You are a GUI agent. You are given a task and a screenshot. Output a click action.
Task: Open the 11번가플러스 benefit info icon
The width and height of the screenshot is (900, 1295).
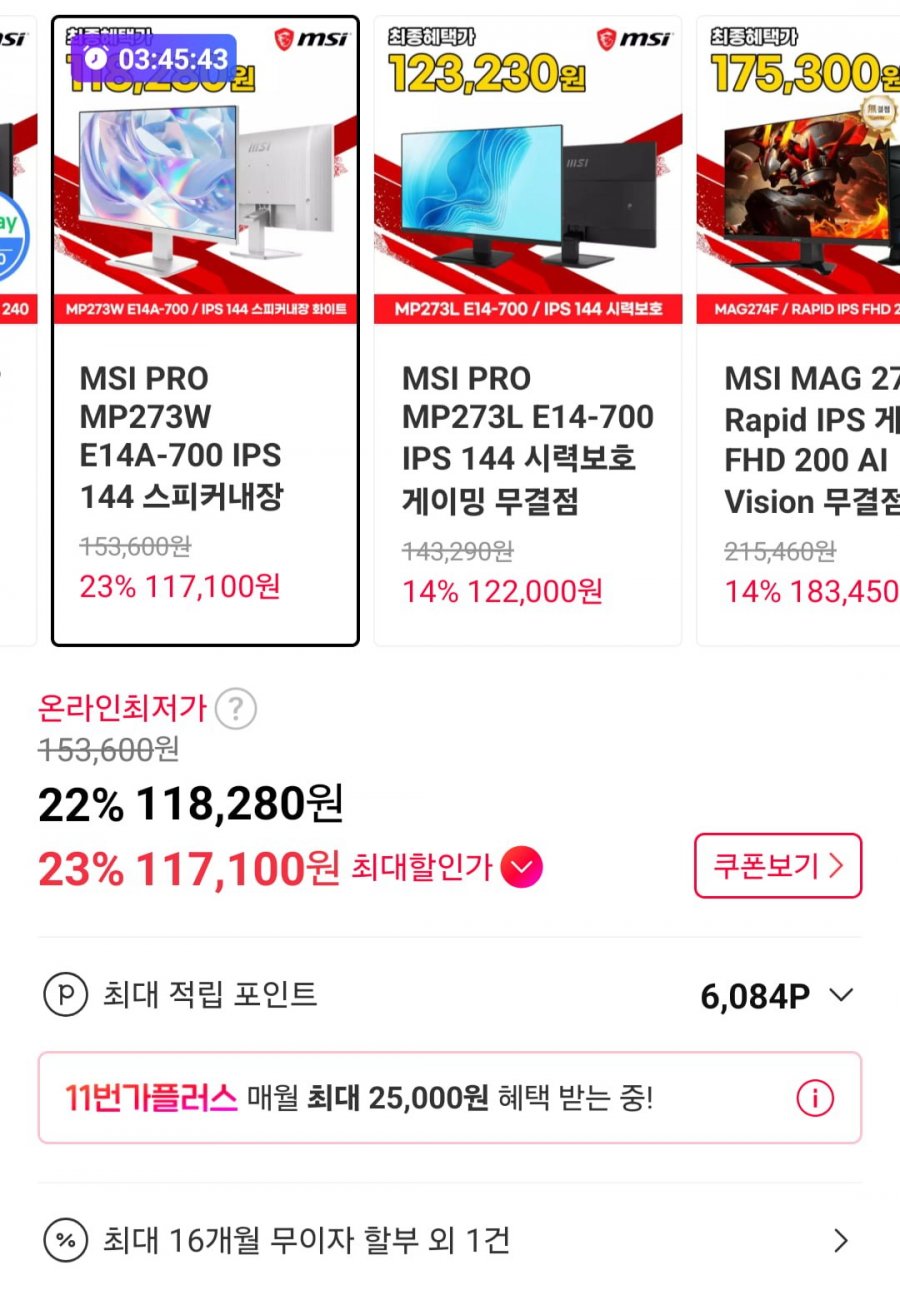814,1099
